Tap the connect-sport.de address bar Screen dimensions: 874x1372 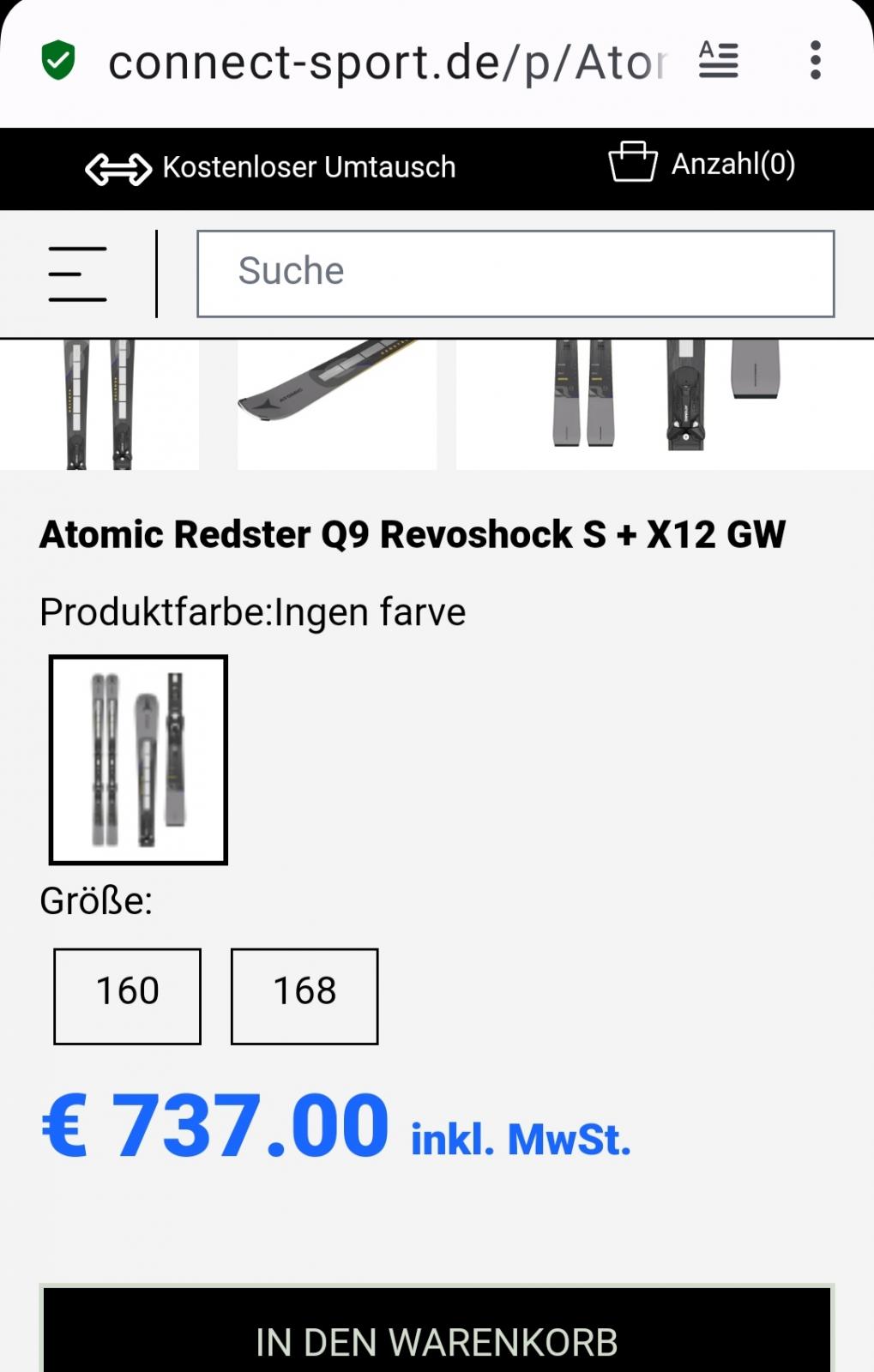click(386, 63)
